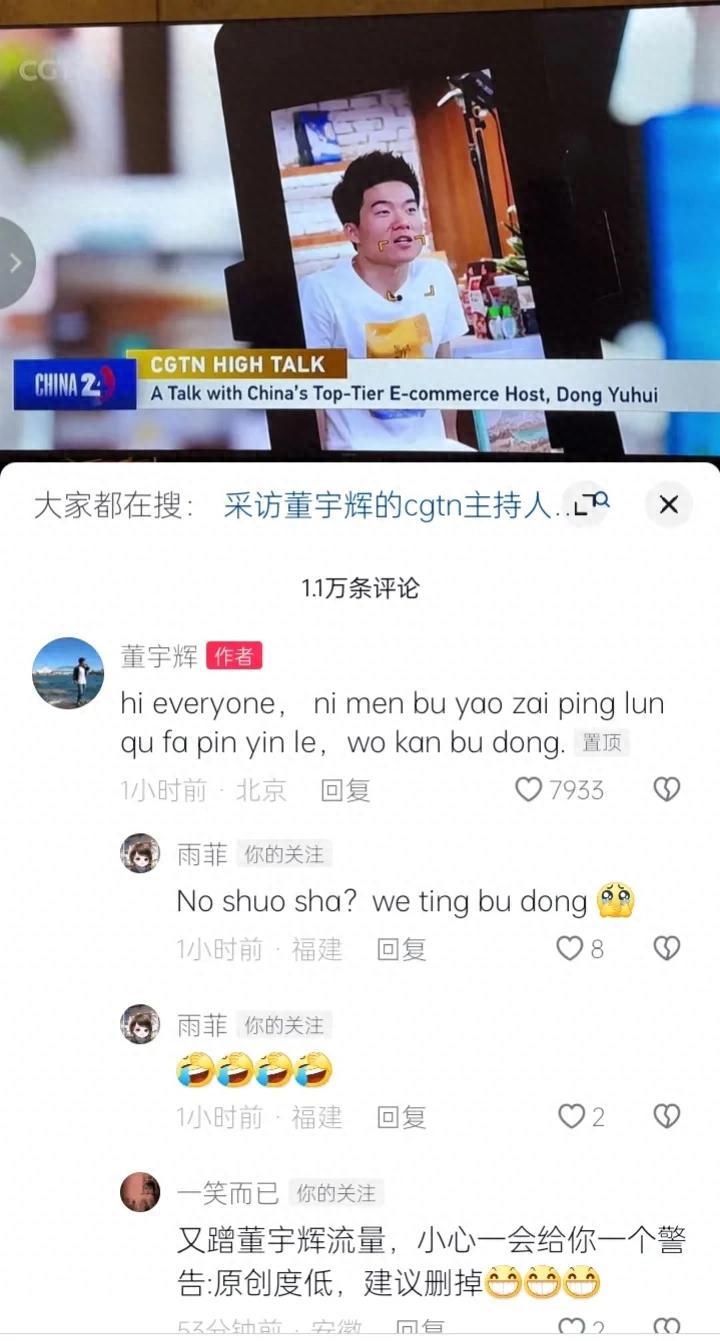Like 雨菲's 'No shuo sha' comment

click(x=580, y=949)
